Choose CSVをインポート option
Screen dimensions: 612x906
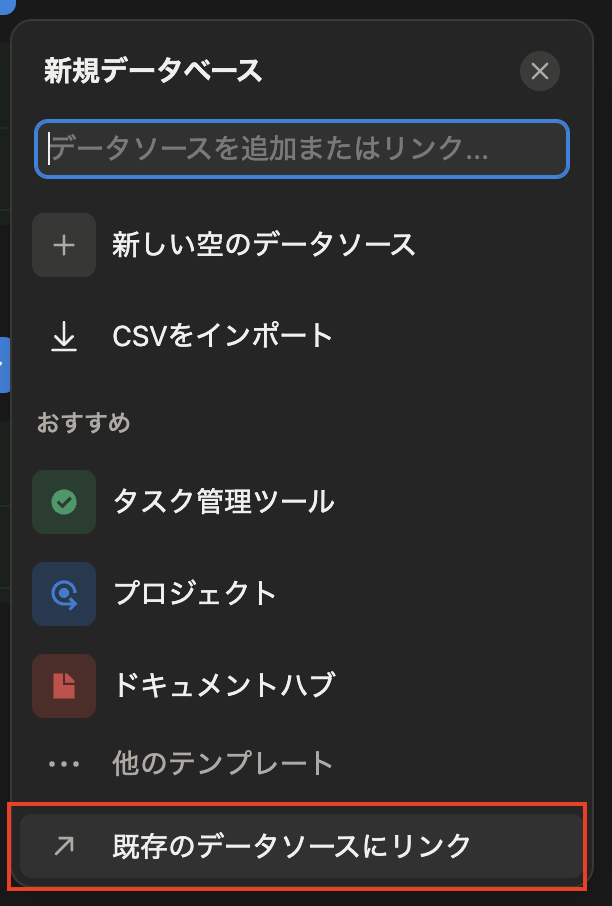(222, 336)
